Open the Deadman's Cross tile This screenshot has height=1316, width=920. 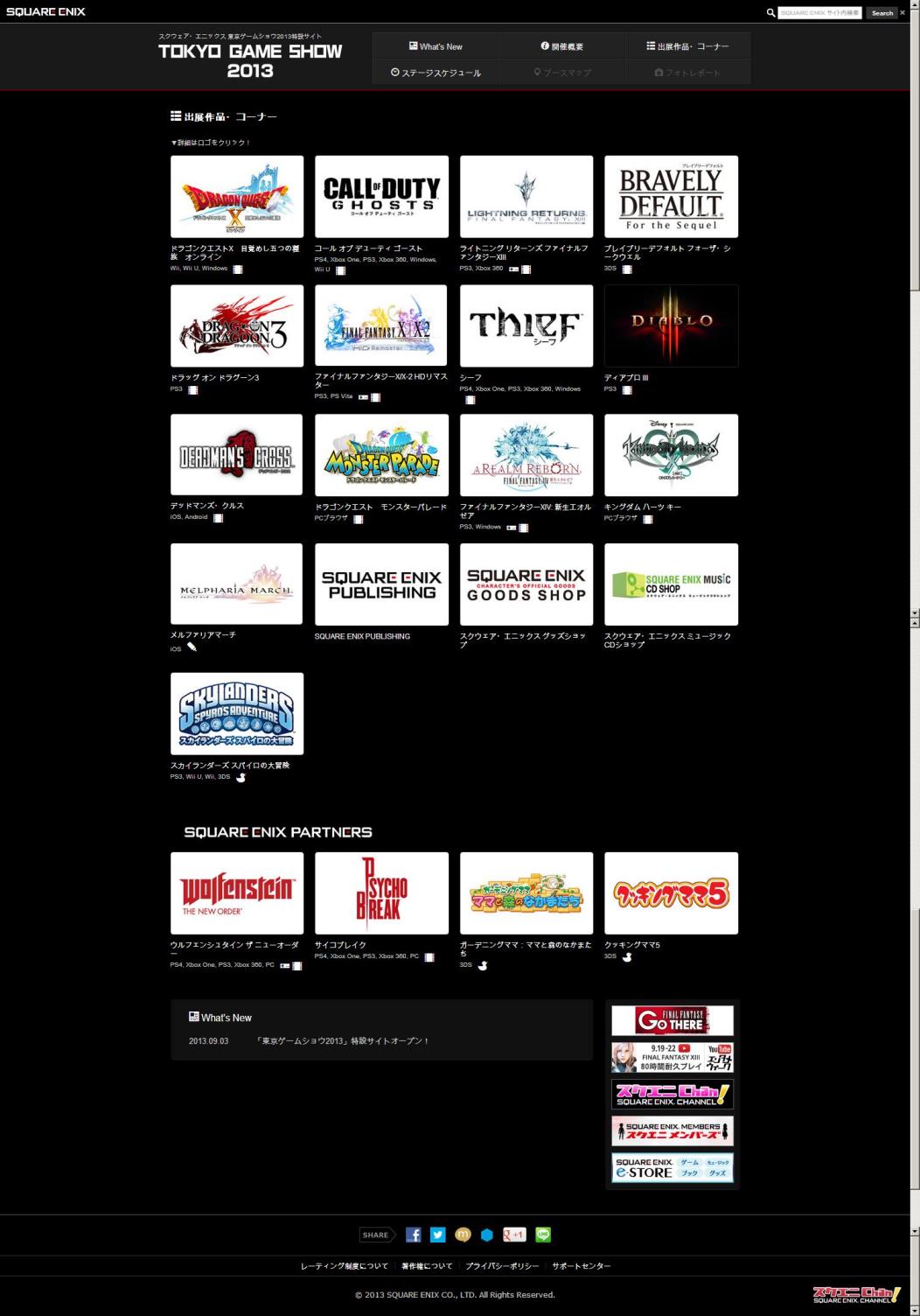coord(237,455)
